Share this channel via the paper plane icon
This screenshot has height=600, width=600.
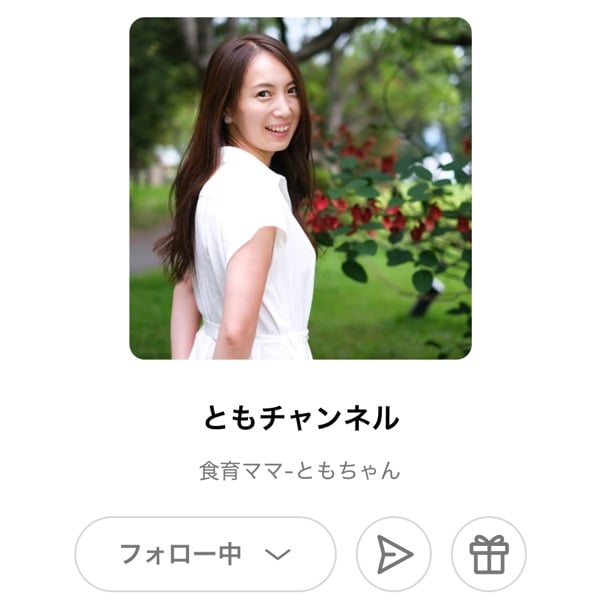click(x=394, y=553)
